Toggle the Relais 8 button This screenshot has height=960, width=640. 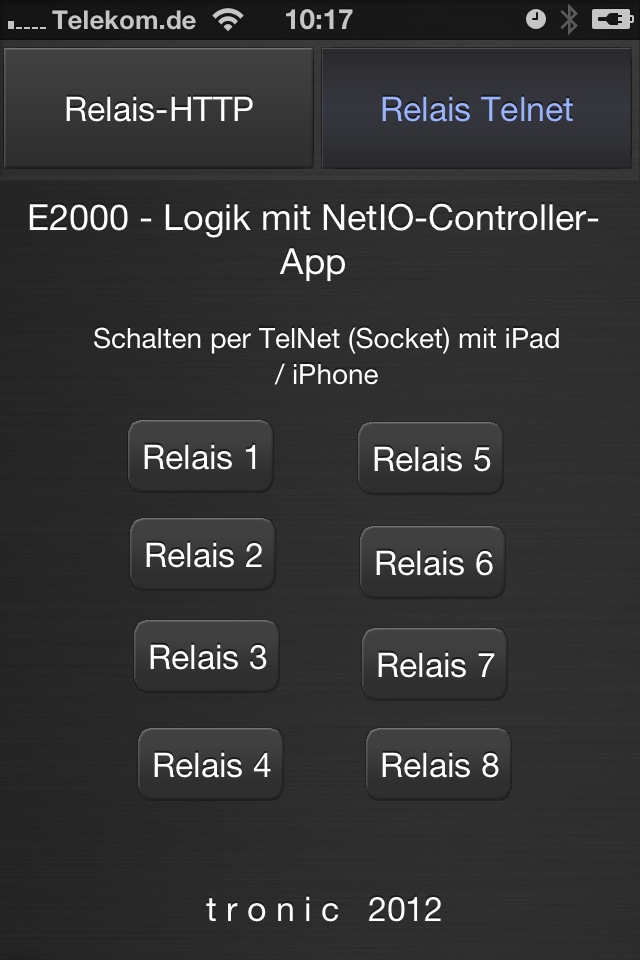[439, 765]
